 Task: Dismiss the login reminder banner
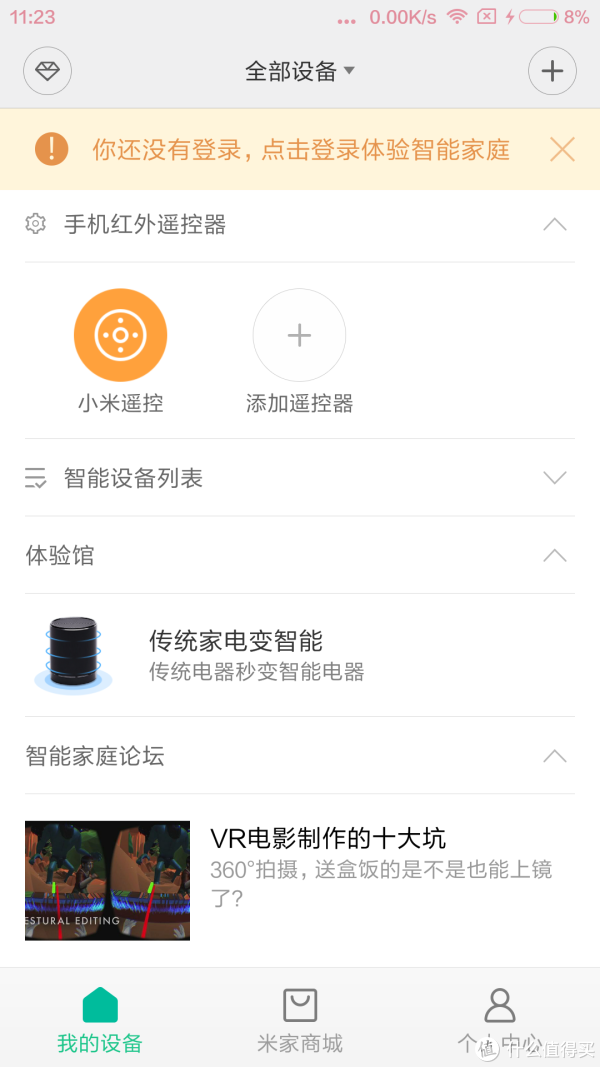click(x=562, y=149)
